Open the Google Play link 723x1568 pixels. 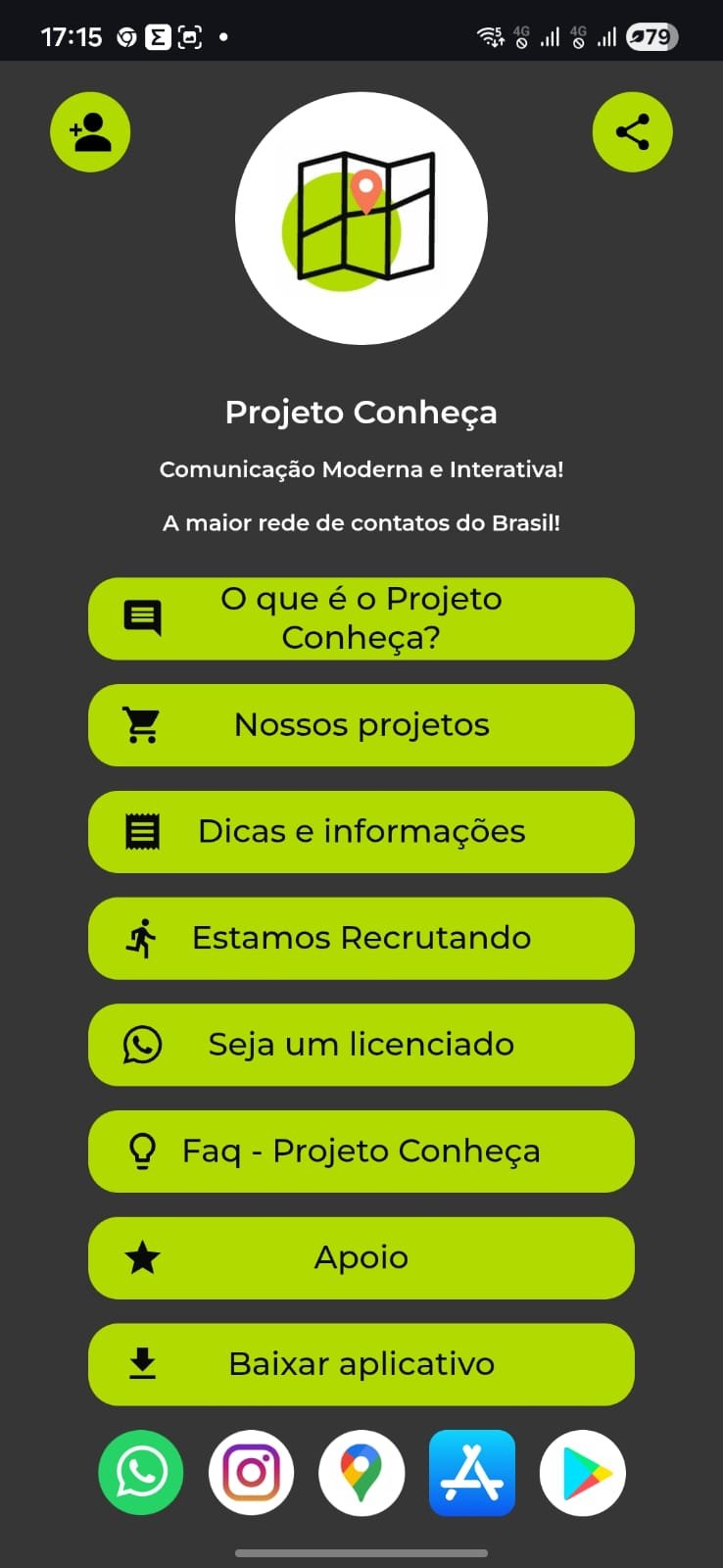point(583,1473)
